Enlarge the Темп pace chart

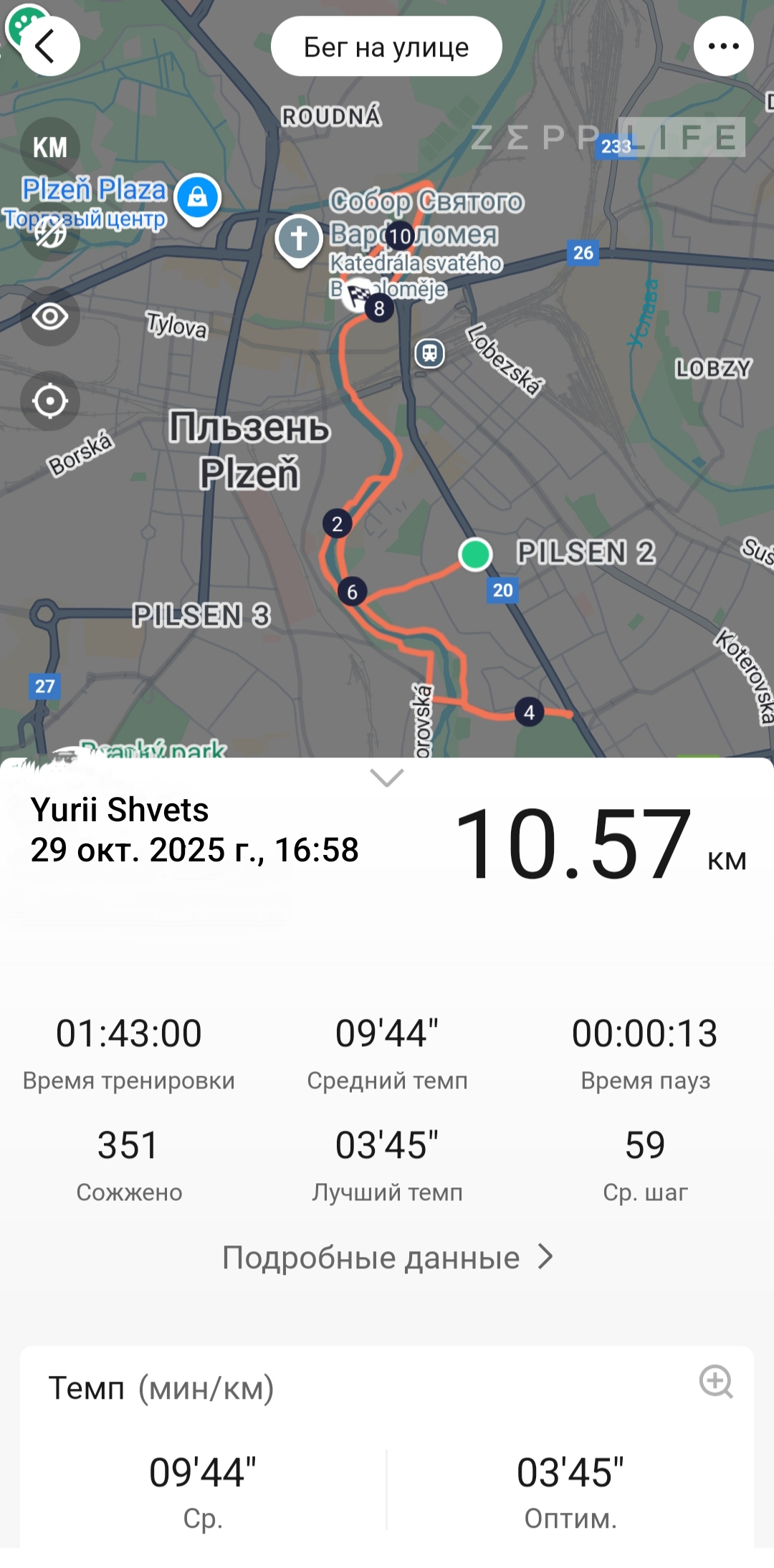tap(716, 1381)
